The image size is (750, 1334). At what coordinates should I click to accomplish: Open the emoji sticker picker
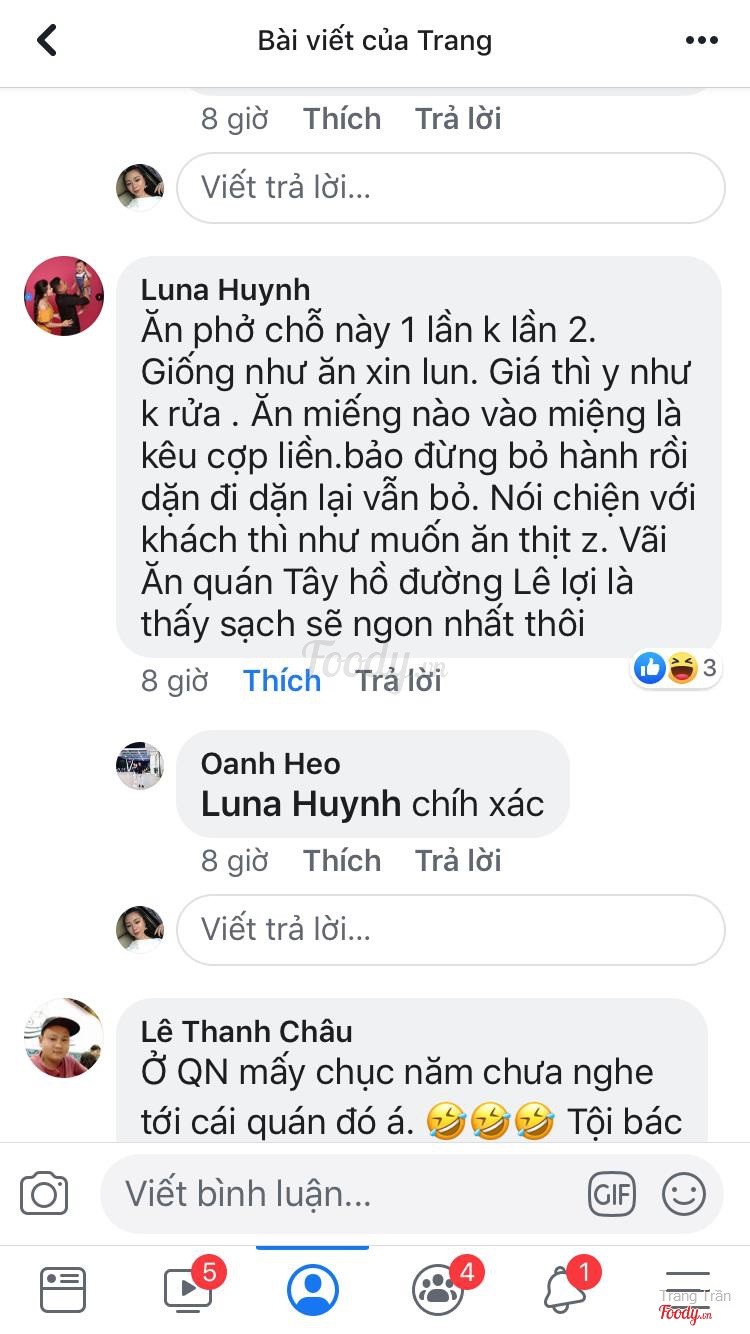(684, 1193)
